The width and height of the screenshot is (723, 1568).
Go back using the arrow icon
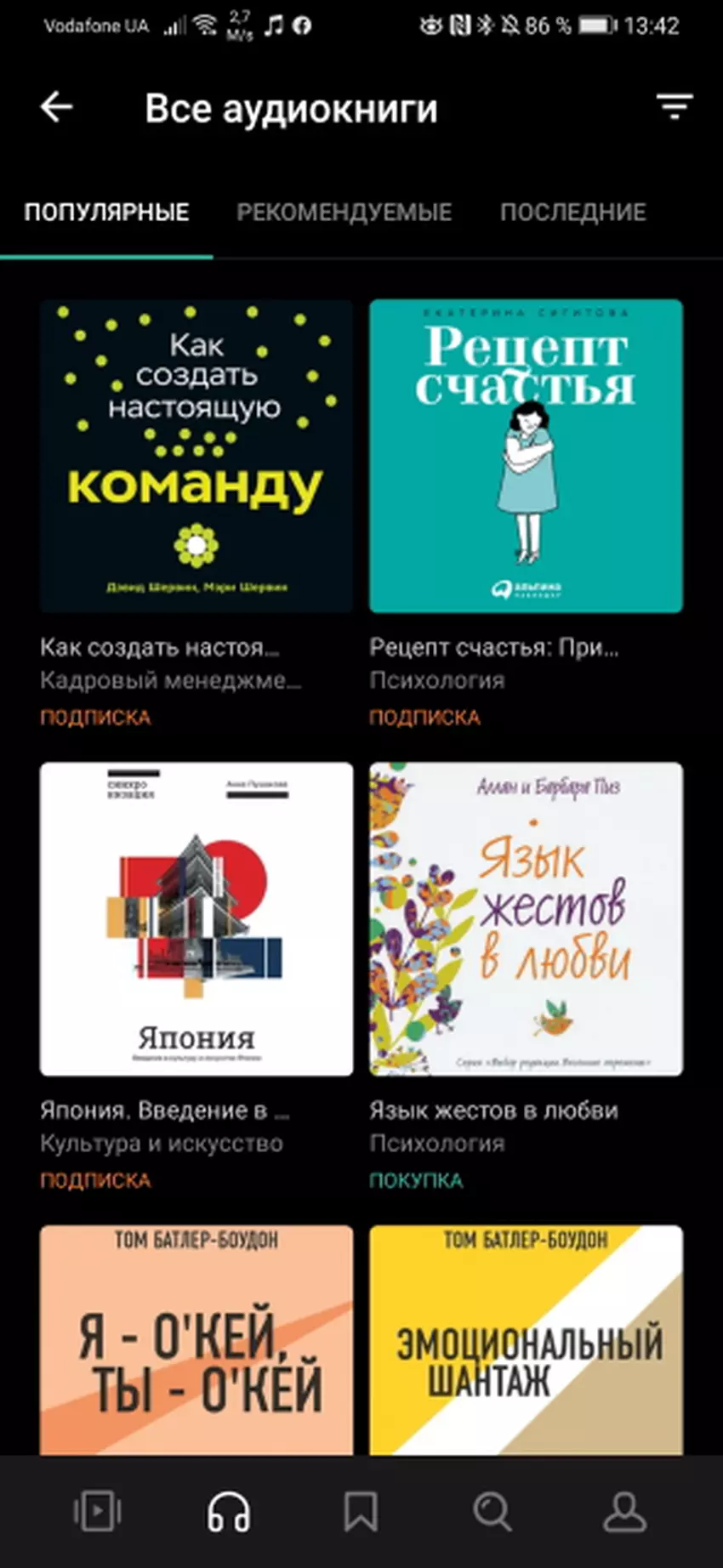pos(57,108)
